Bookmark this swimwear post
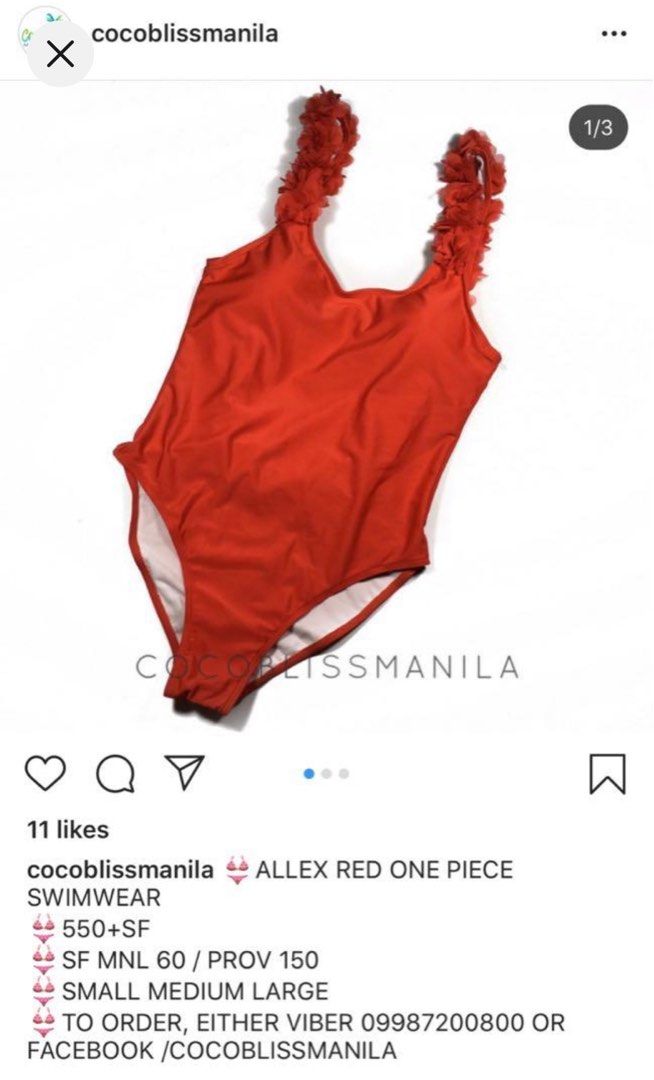Image resolution: width=654 pixels, height=1080 pixels. tap(608, 774)
